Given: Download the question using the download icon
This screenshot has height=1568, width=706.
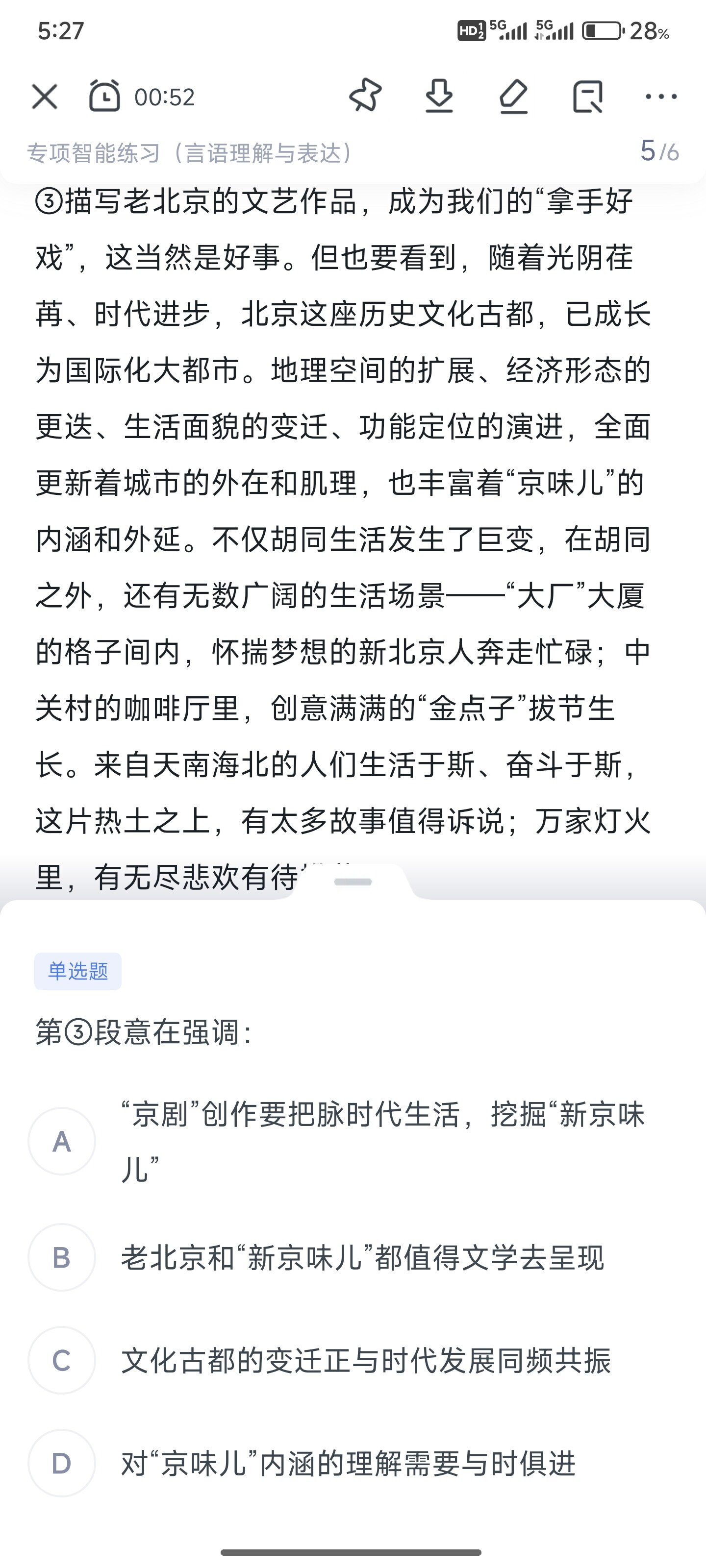Looking at the screenshot, I should tap(439, 96).
